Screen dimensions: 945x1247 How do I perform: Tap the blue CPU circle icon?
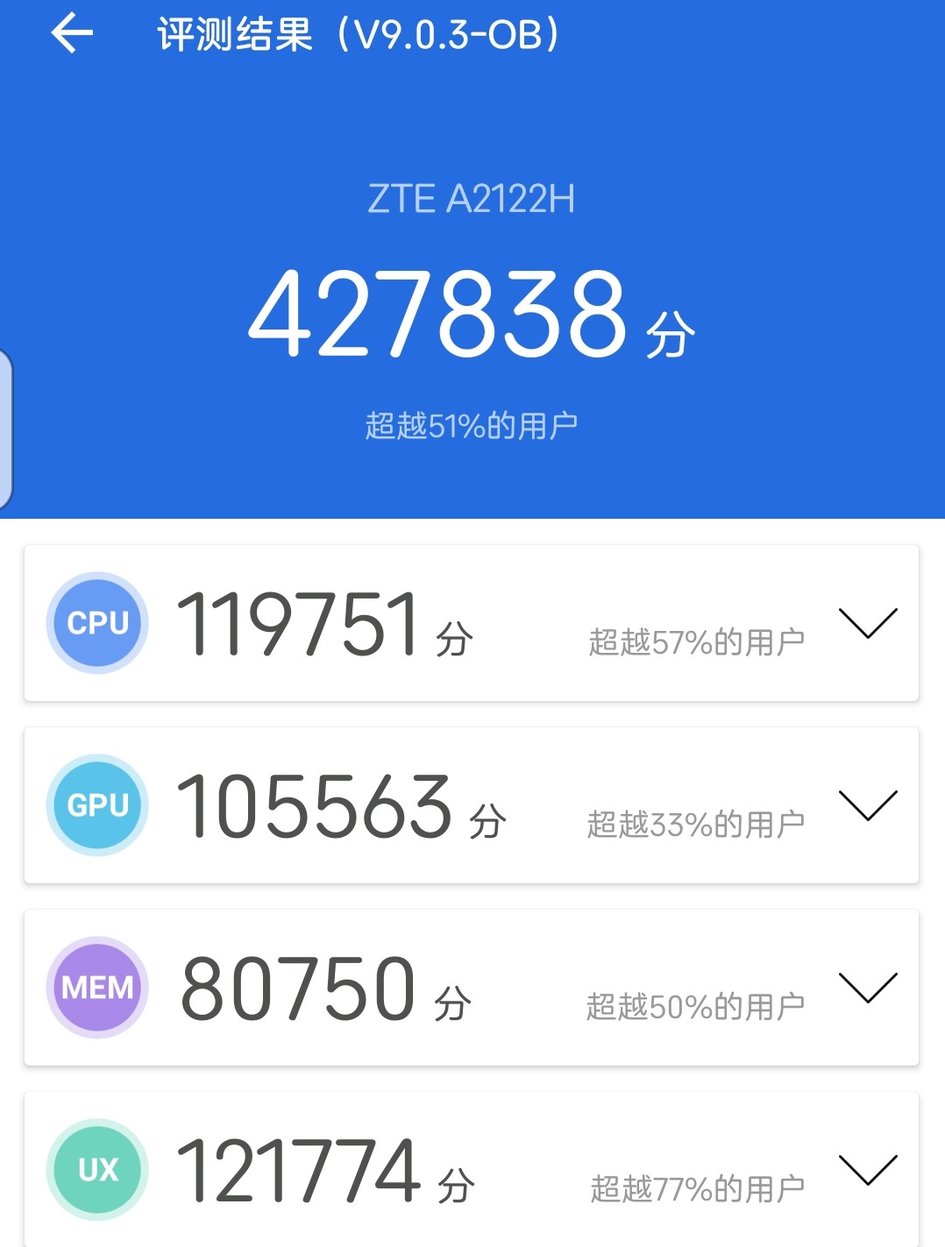(x=96, y=622)
